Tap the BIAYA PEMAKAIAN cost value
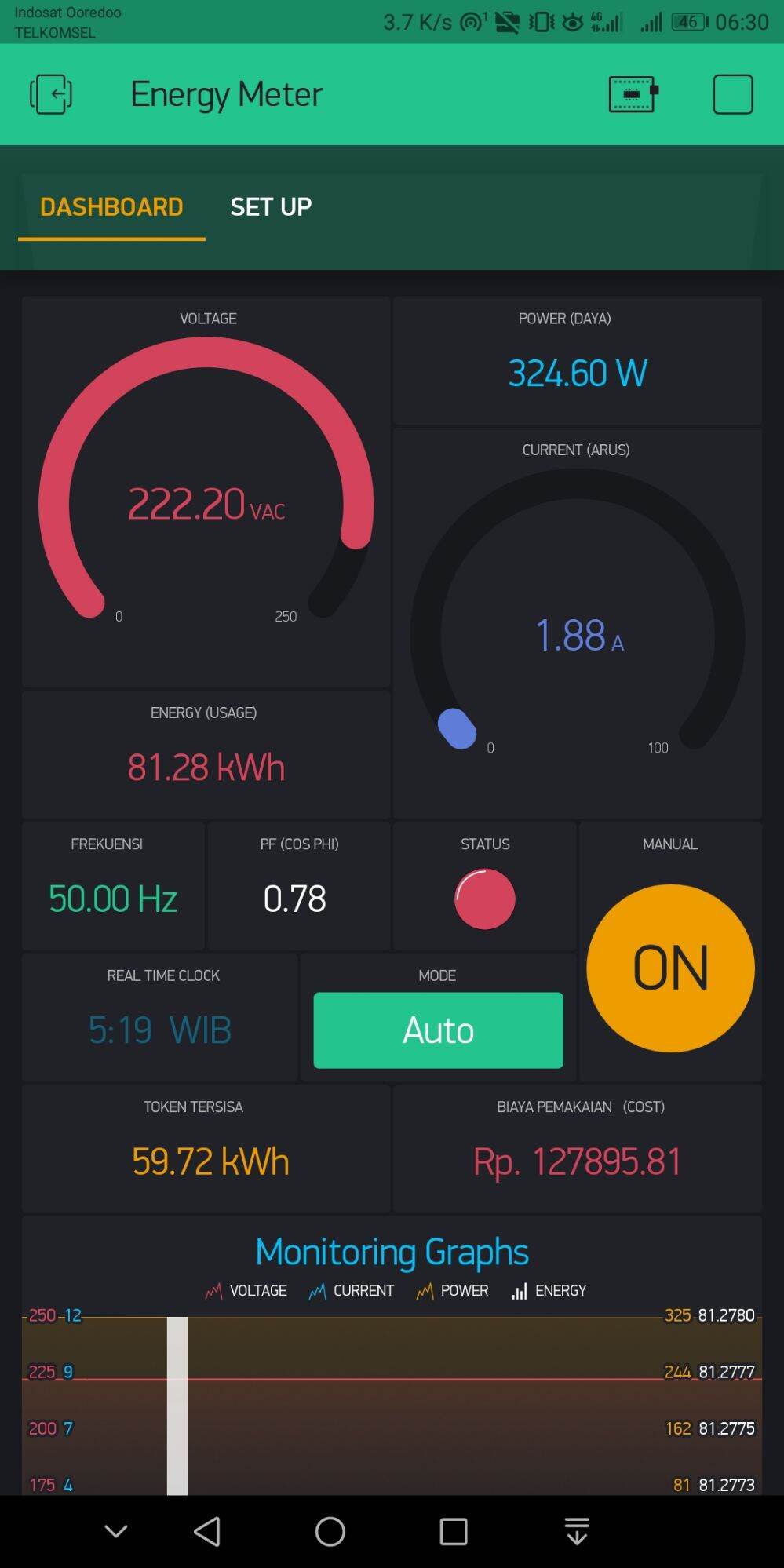The height and width of the screenshot is (1568, 784). click(x=578, y=1161)
